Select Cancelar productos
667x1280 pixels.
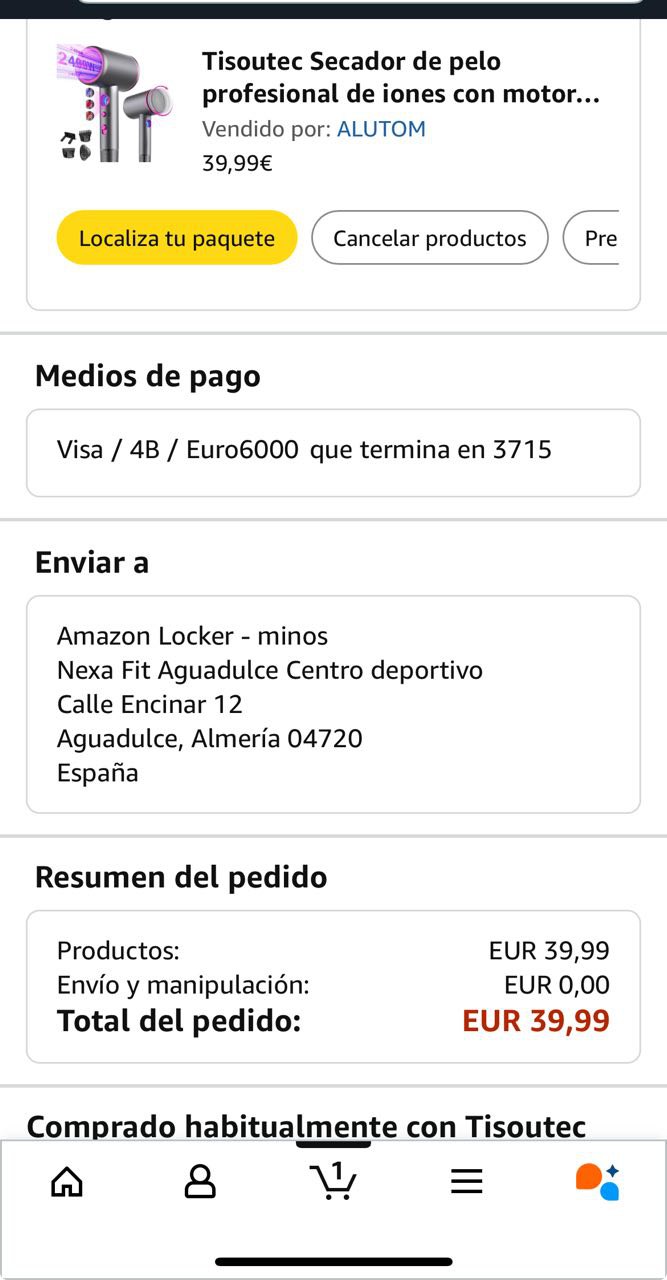[429, 238]
